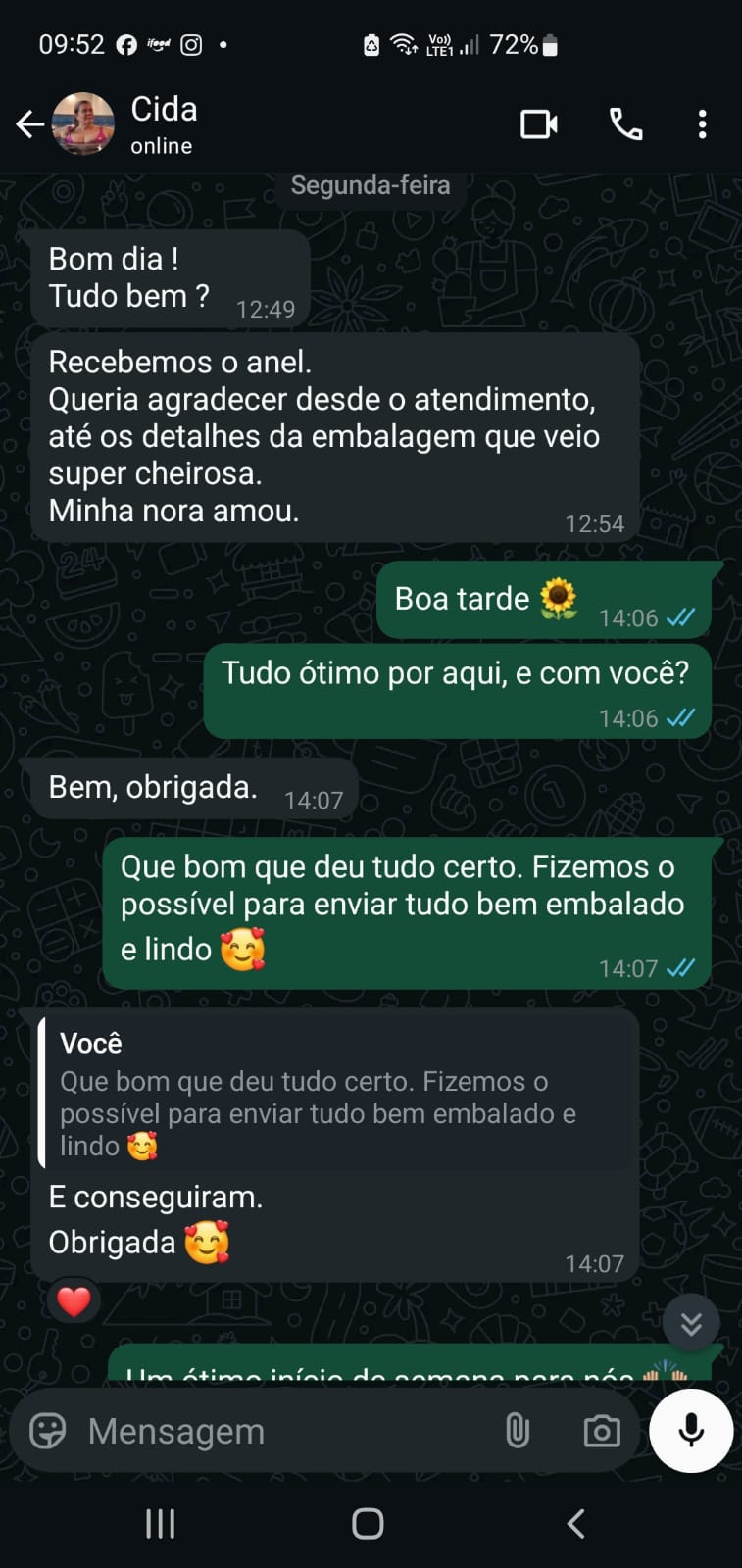The height and width of the screenshot is (1568, 742).
Task: Go back to the chat list
Action: coord(29,124)
